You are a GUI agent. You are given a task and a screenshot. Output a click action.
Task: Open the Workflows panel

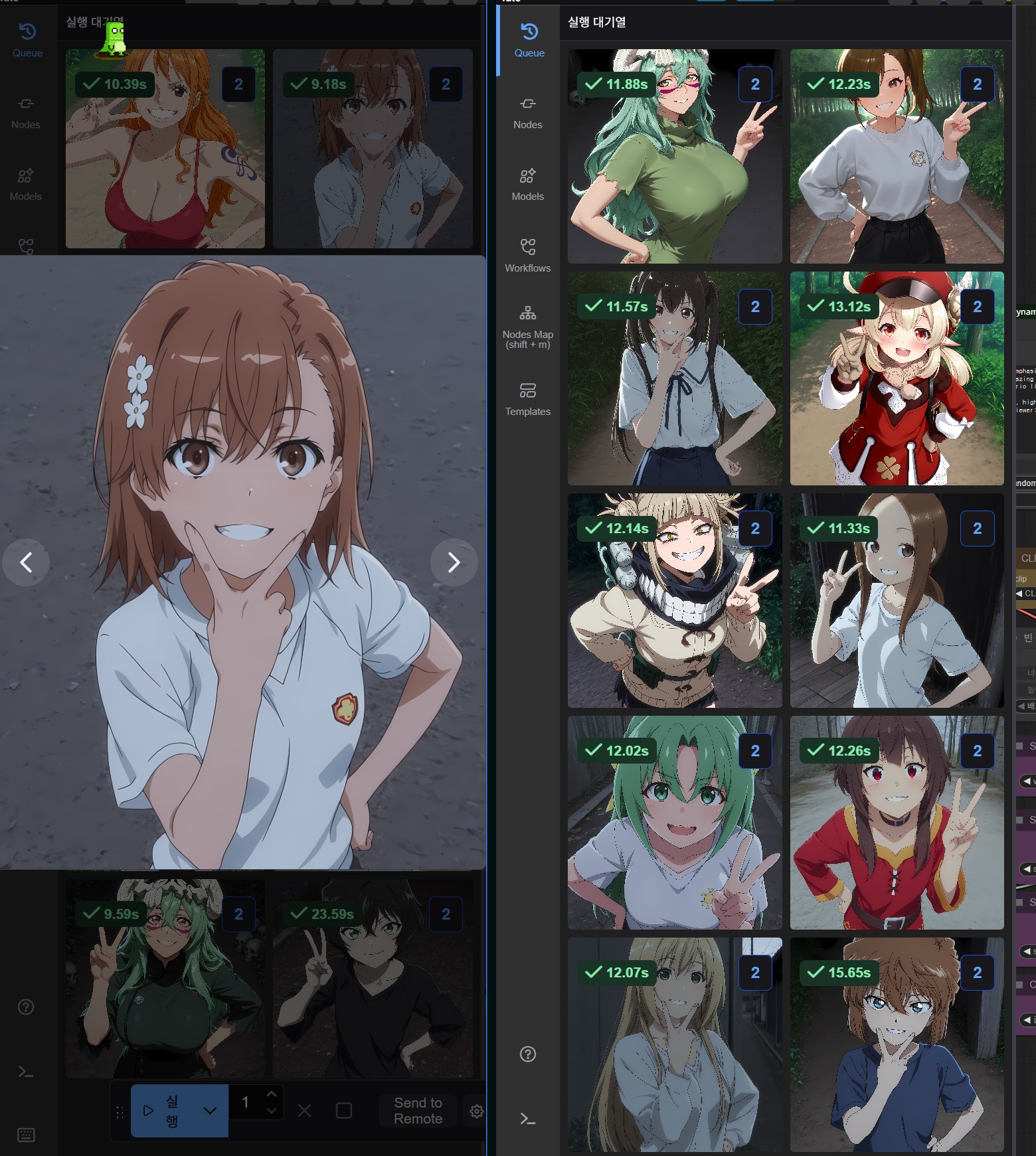click(x=527, y=256)
